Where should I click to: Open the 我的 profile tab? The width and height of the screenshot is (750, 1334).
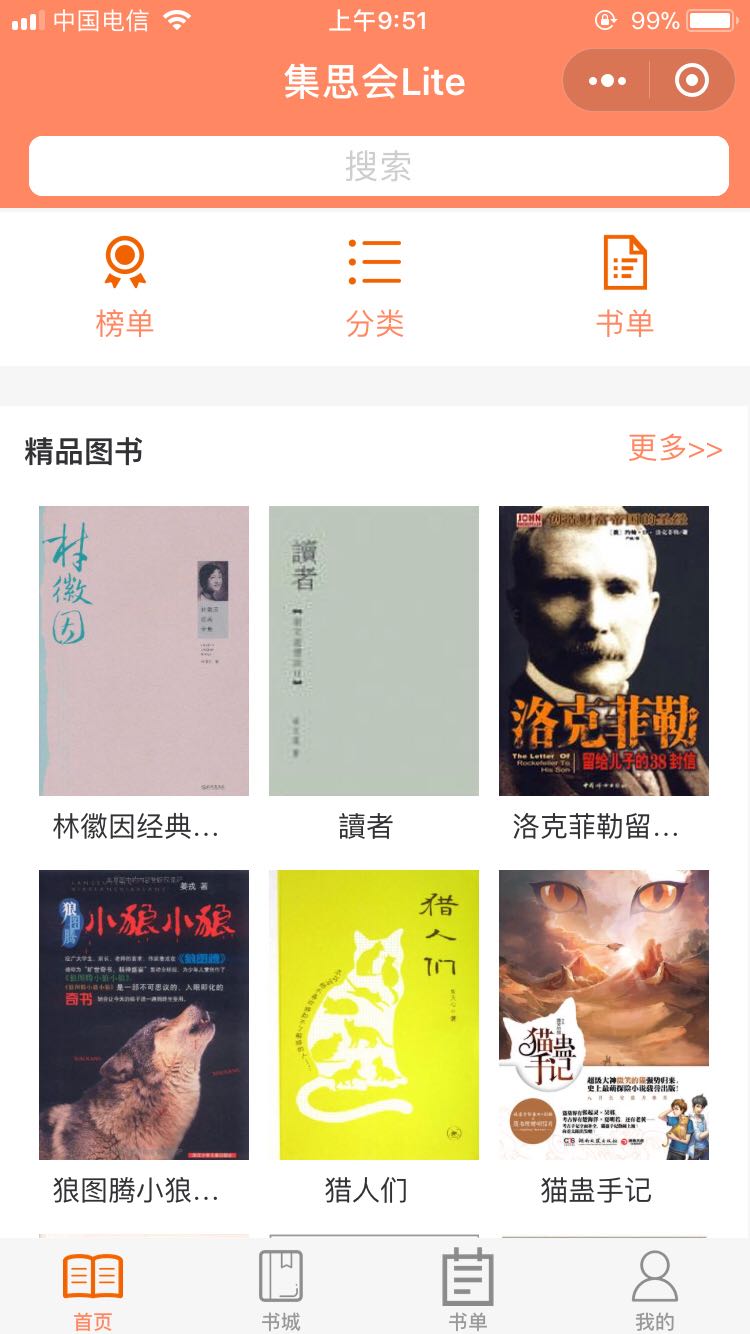[x=655, y=1290]
